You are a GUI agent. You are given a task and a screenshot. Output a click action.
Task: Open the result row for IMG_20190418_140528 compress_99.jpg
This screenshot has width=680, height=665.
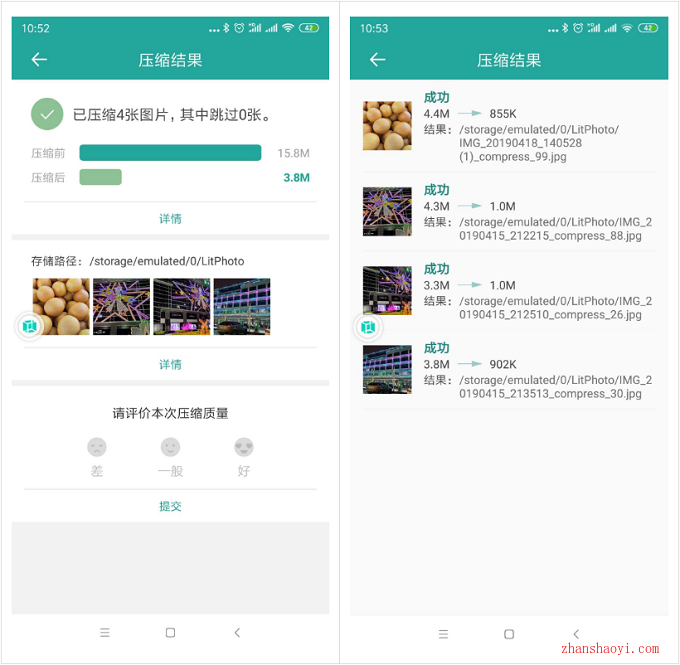pyautogui.click(x=509, y=128)
